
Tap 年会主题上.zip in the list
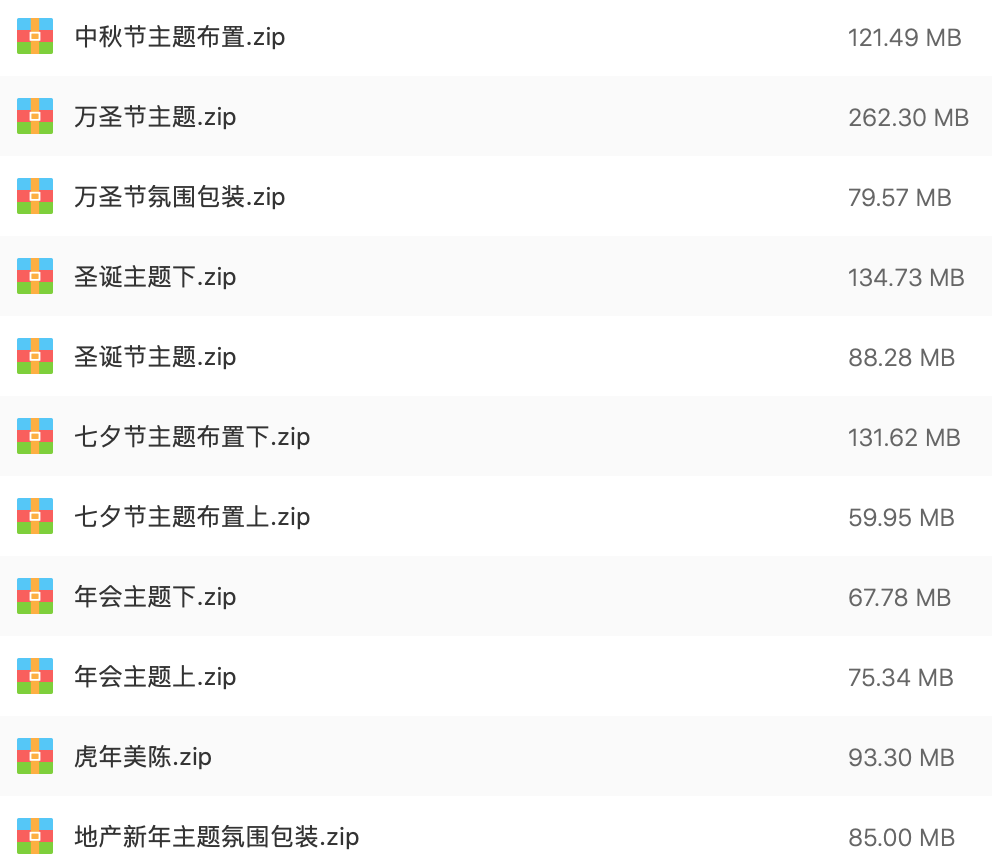click(496, 676)
